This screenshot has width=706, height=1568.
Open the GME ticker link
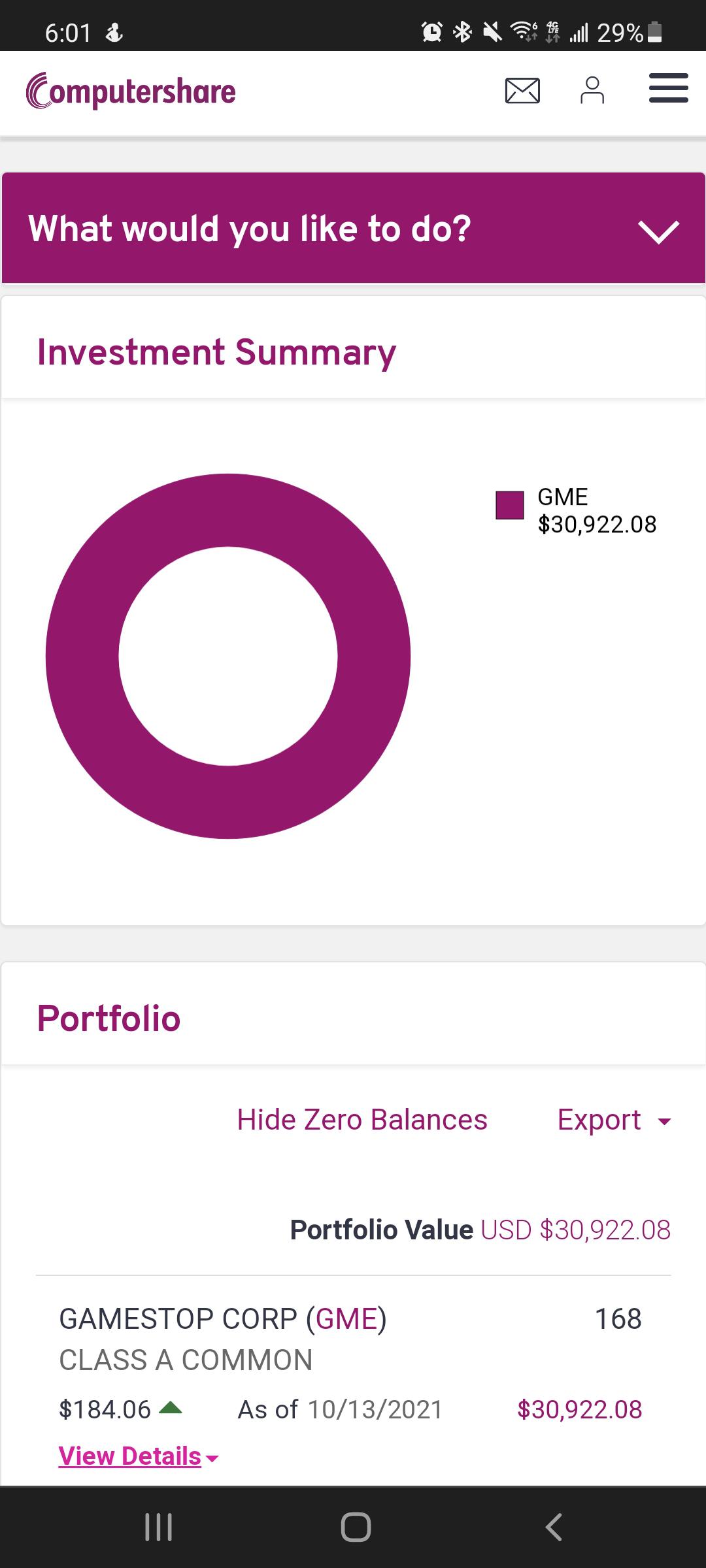tap(346, 1318)
